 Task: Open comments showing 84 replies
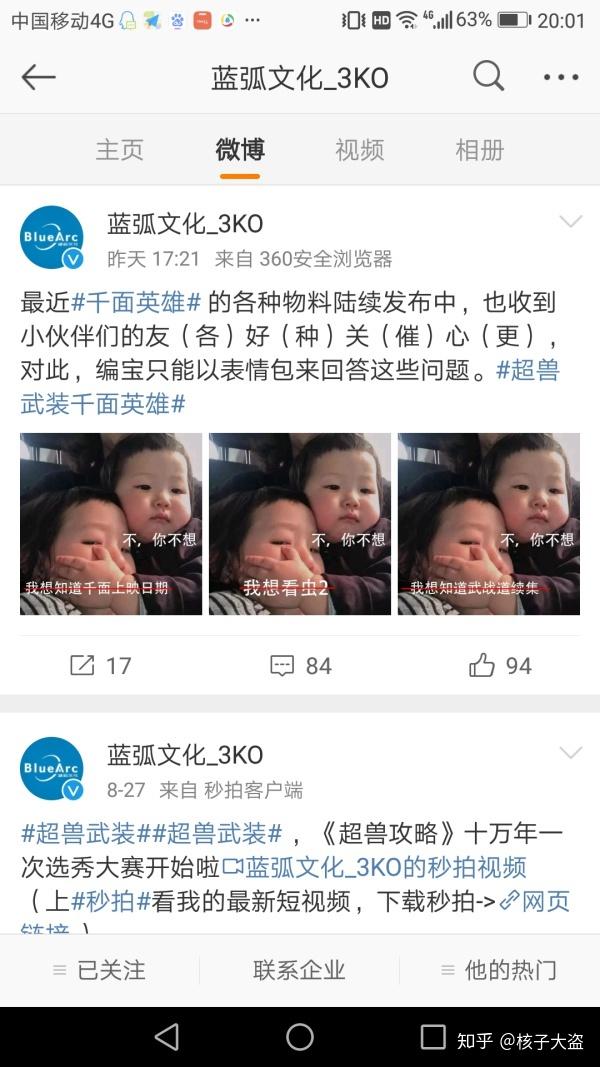300,665
